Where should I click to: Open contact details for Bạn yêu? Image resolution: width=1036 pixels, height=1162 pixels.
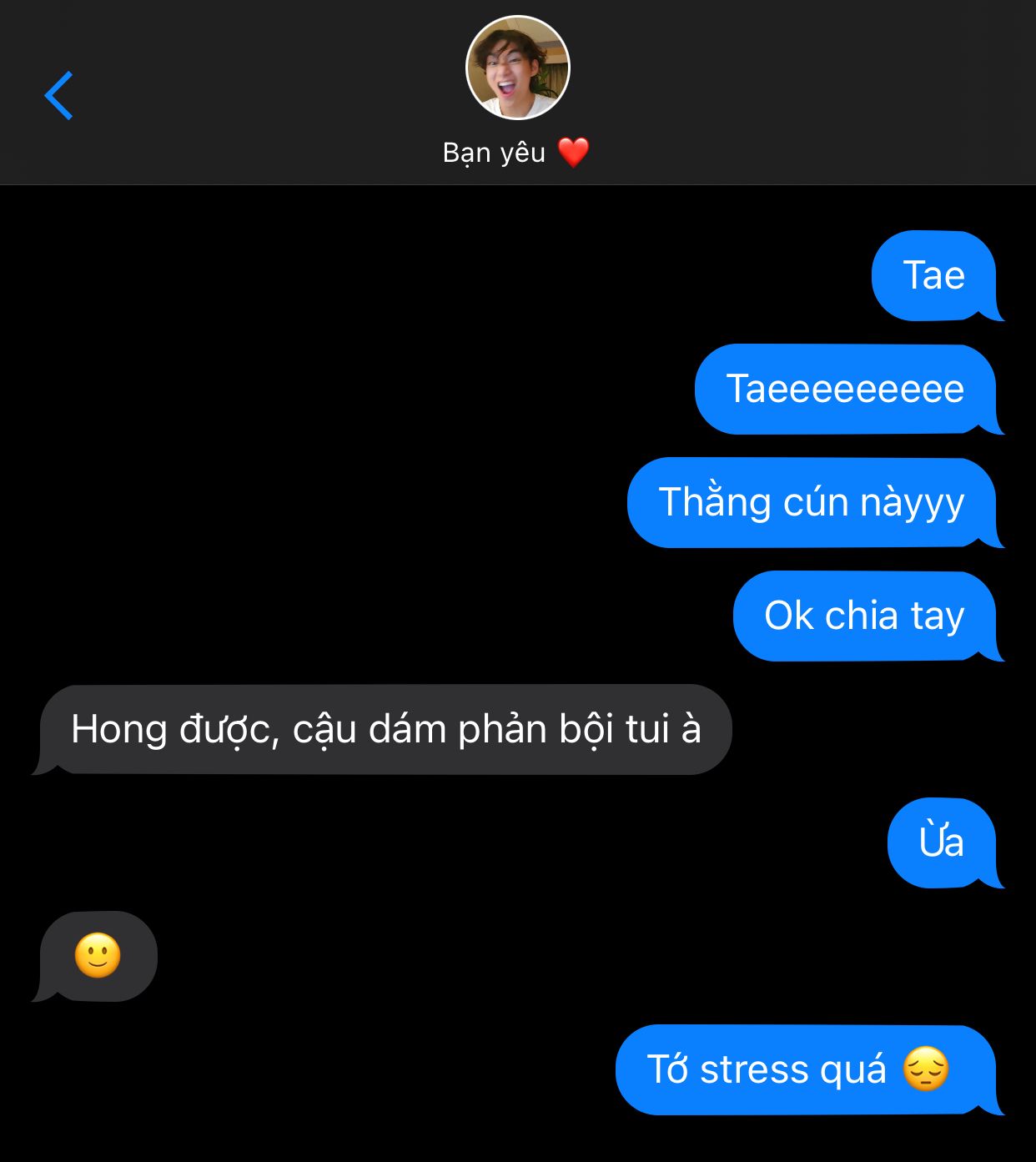coord(517,68)
